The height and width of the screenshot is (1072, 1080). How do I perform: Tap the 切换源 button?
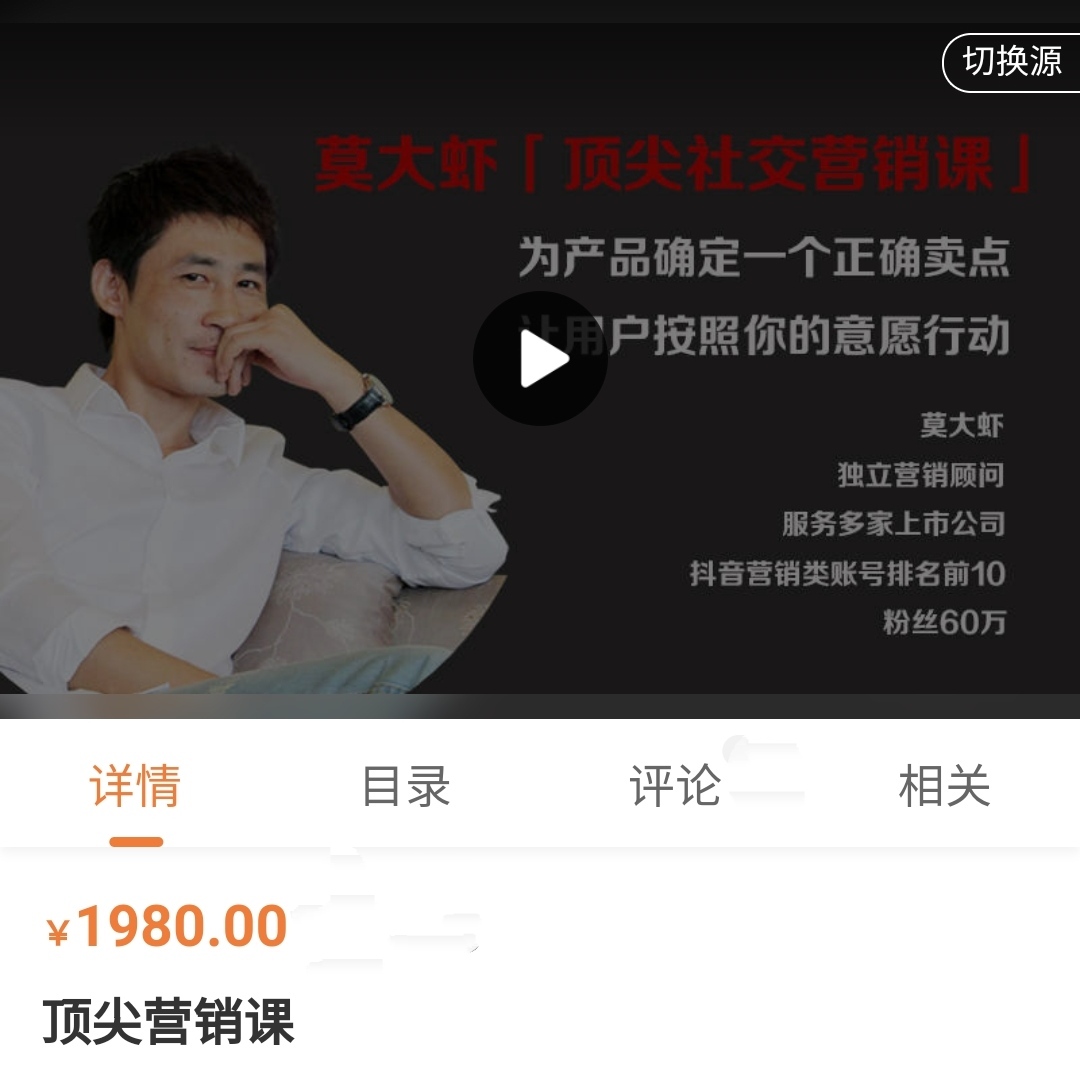point(1011,62)
